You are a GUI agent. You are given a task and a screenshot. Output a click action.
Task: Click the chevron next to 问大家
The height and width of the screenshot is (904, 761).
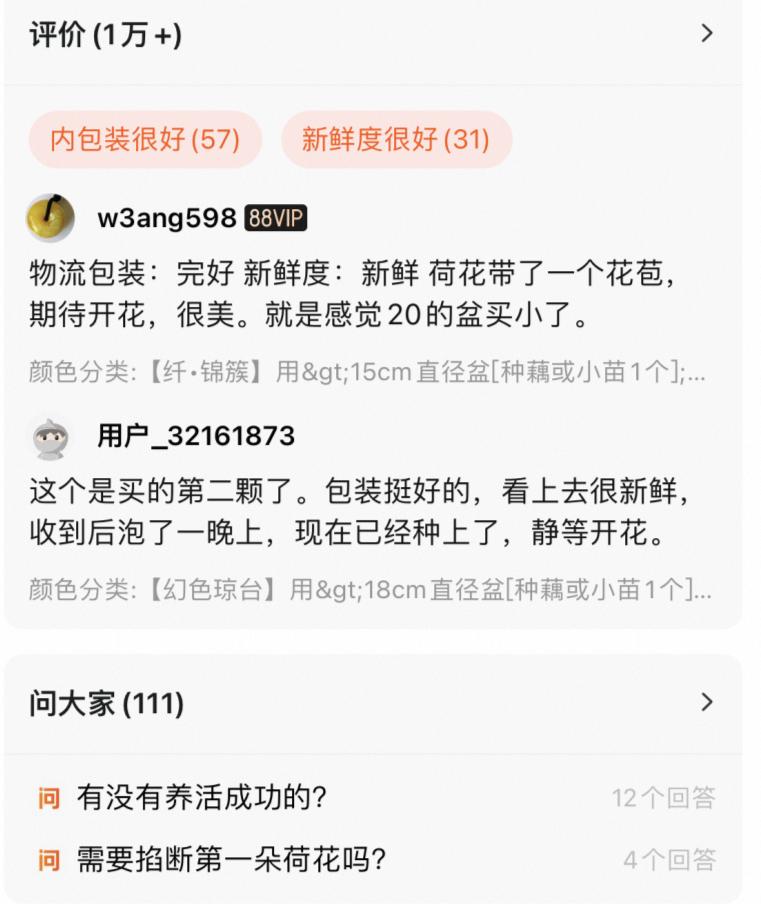[x=707, y=703]
